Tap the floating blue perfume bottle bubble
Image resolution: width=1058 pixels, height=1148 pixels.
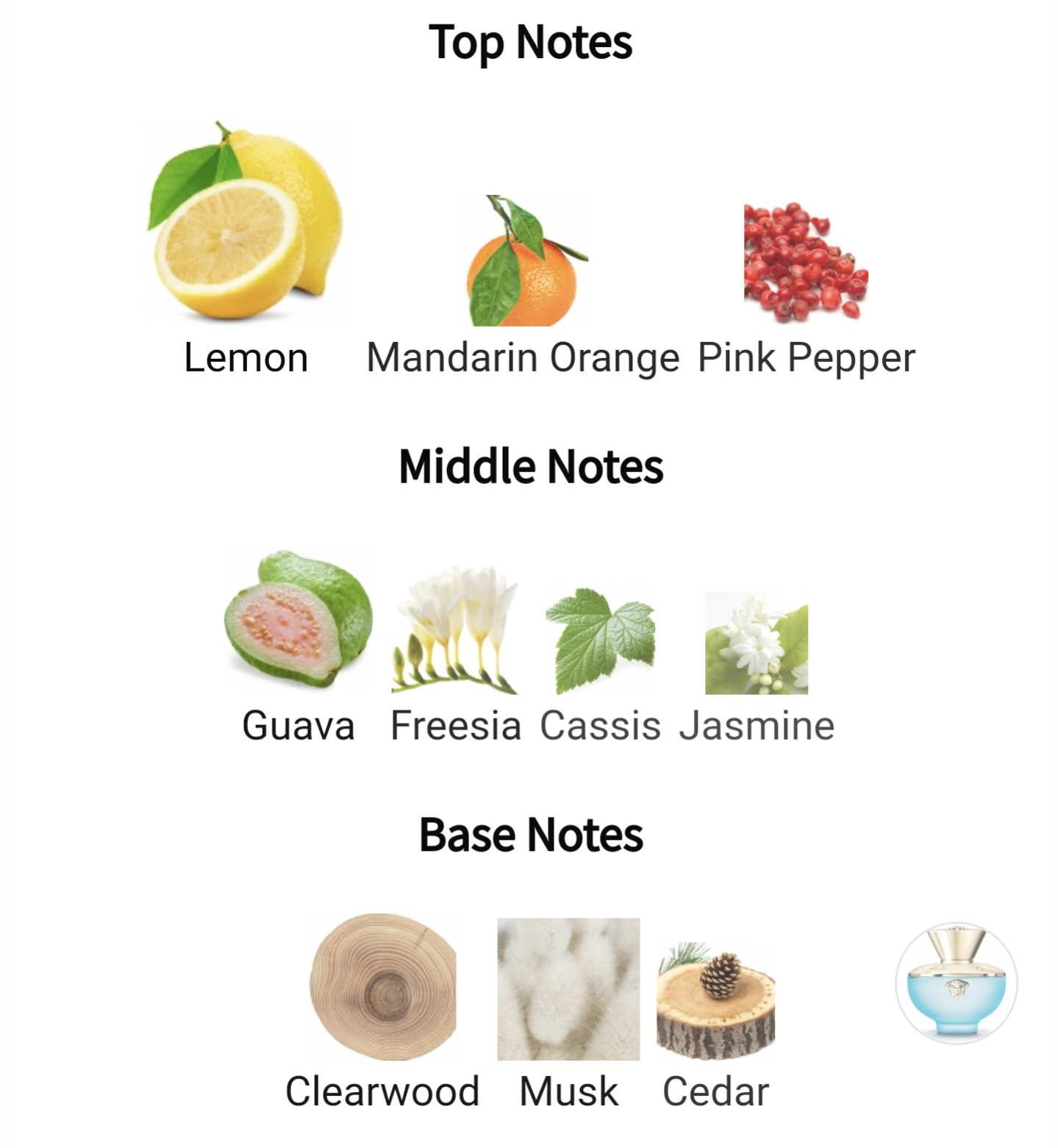coord(956,983)
